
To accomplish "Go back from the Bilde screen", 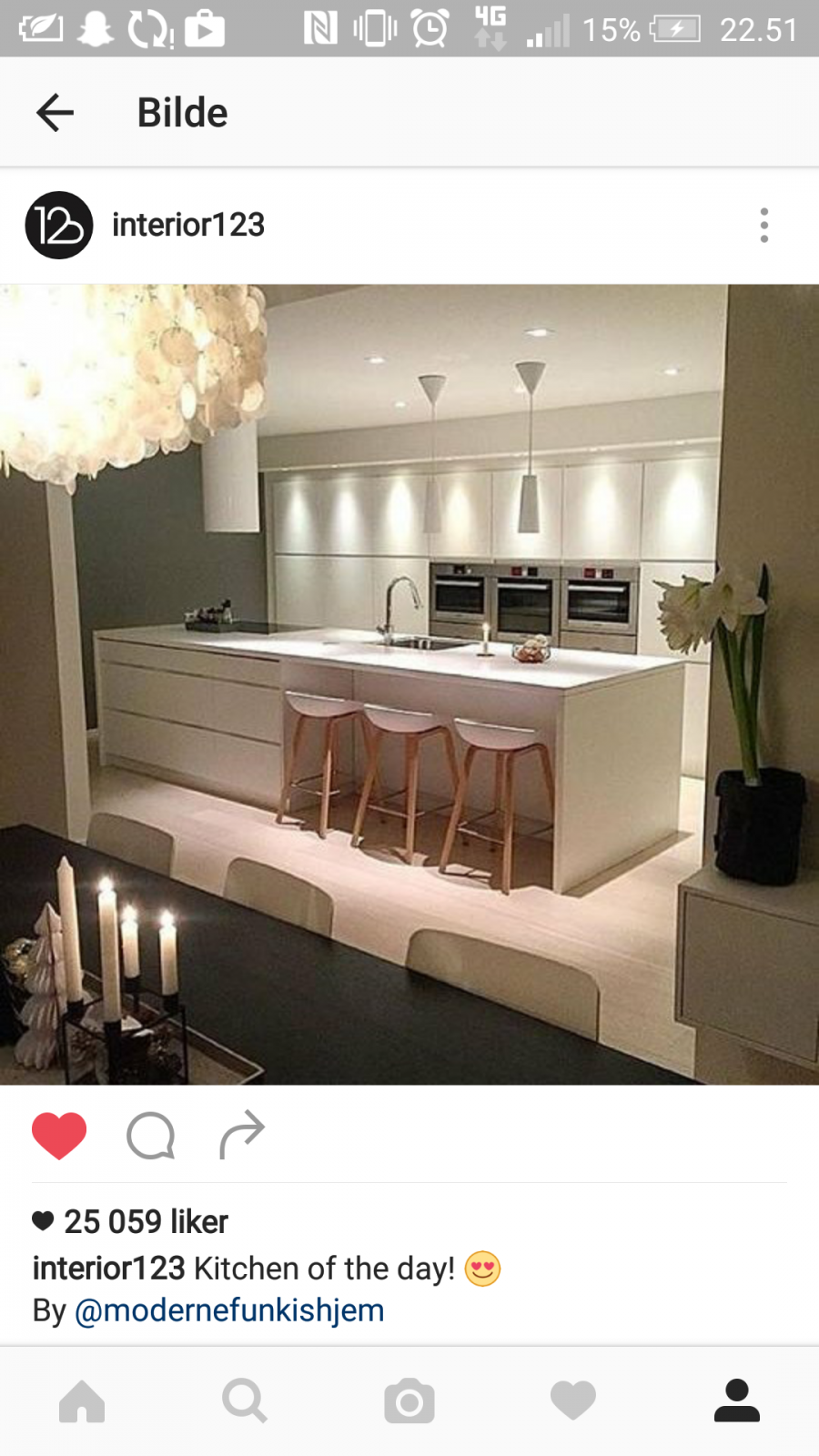I will coord(55,113).
